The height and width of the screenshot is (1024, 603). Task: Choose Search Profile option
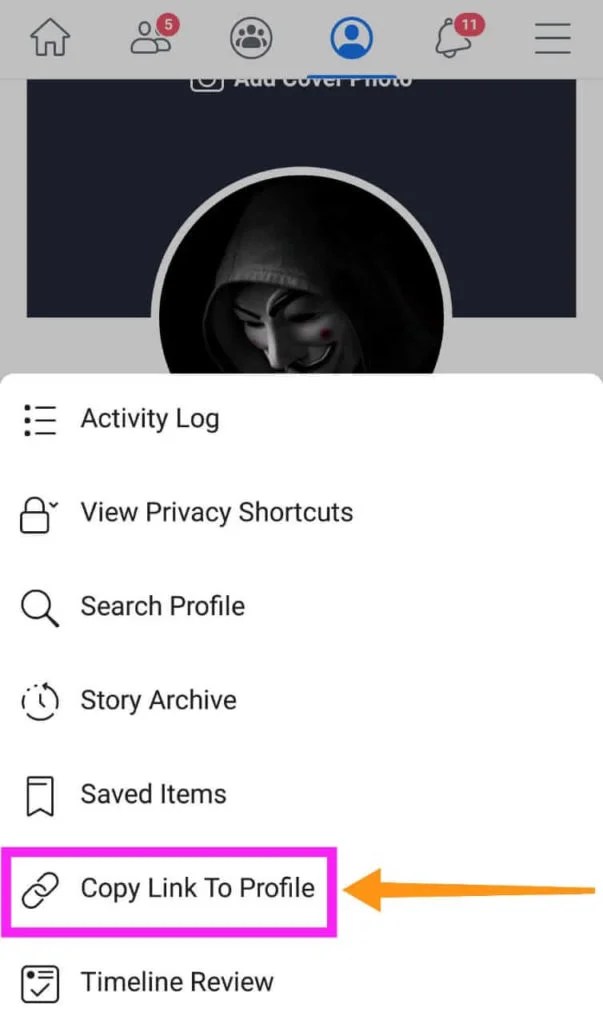[x=162, y=607]
